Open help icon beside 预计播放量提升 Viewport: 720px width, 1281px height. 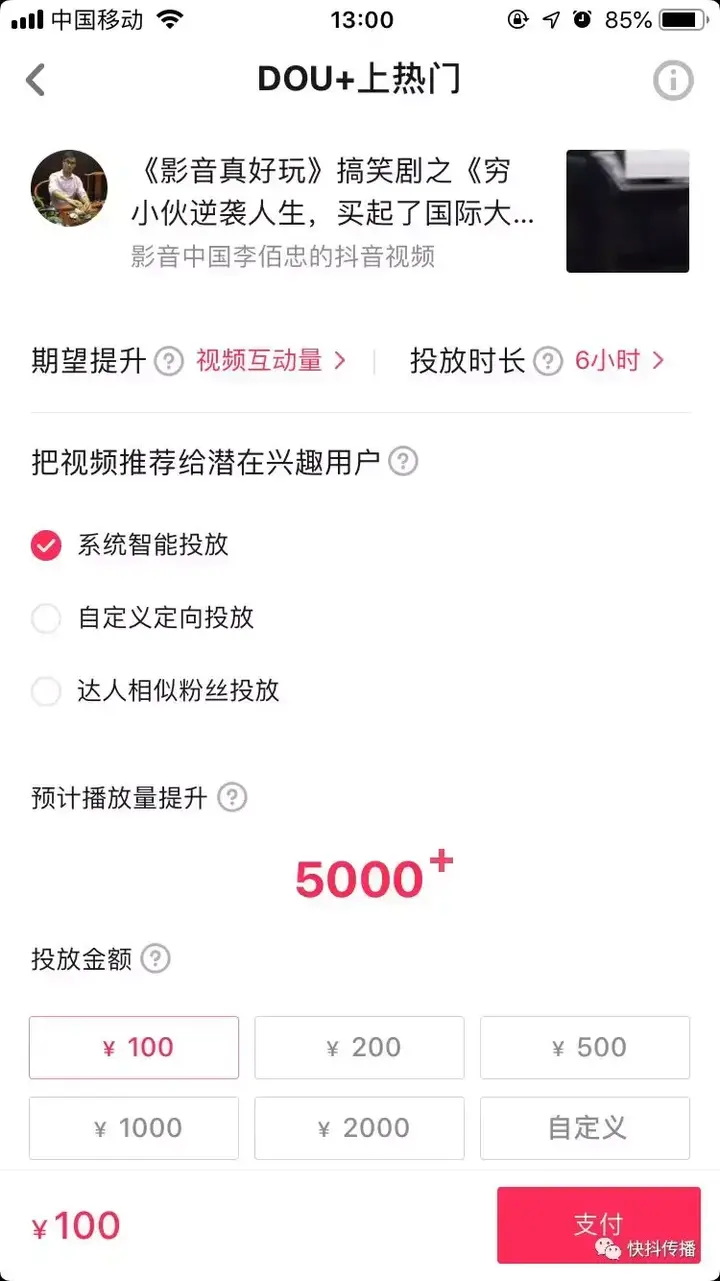click(x=232, y=798)
